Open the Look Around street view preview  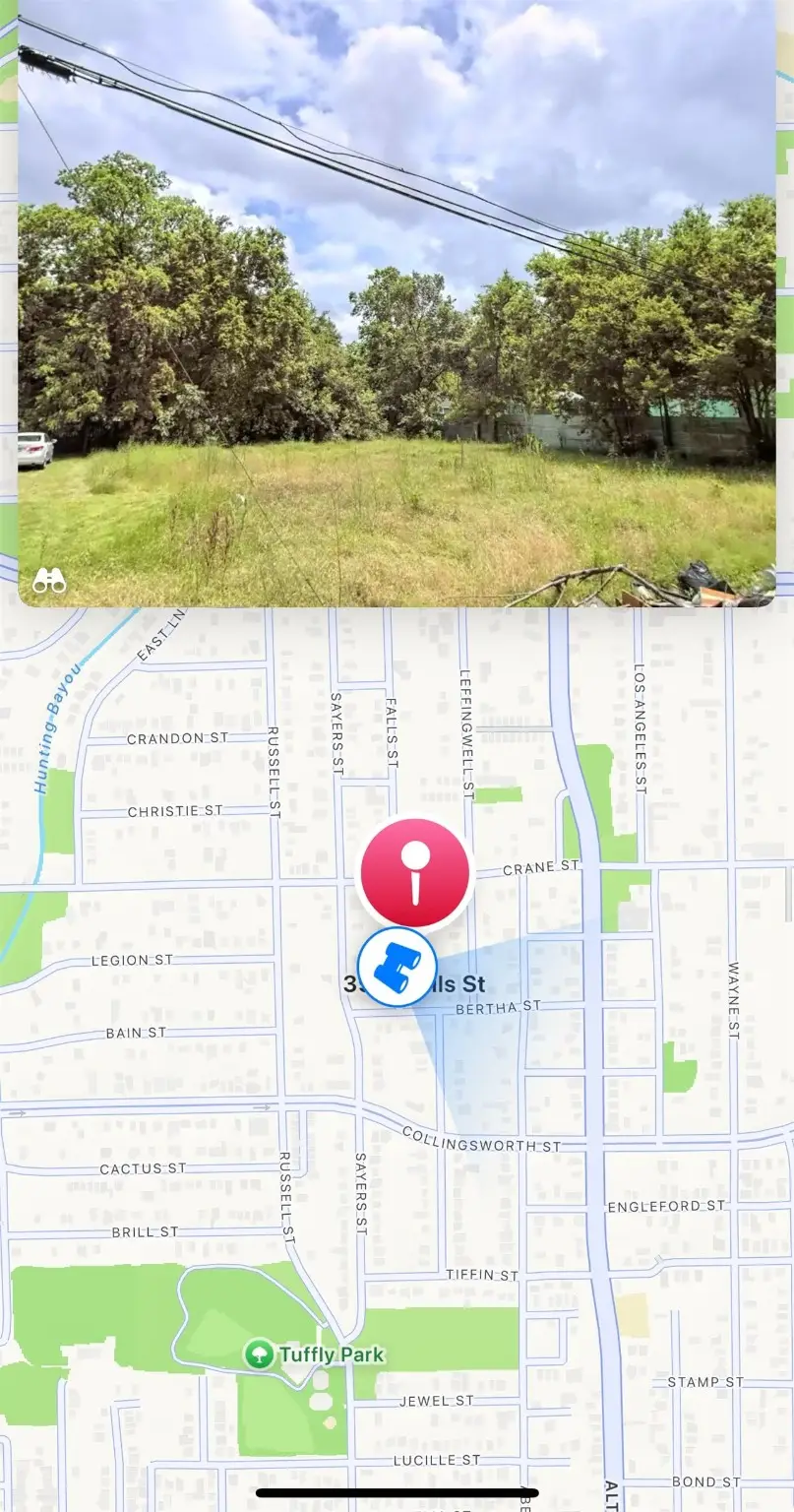point(397,301)
